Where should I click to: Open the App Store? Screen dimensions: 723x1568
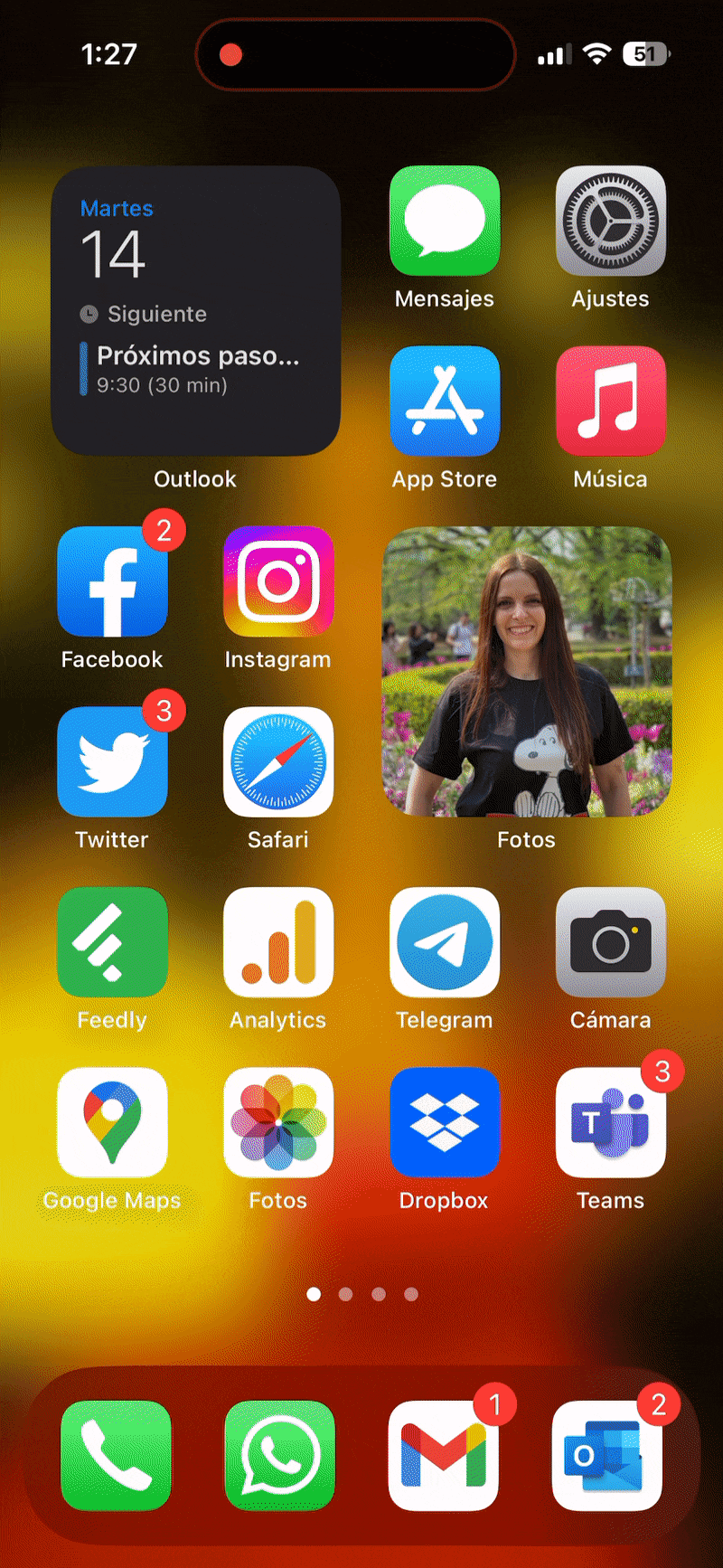445,401
